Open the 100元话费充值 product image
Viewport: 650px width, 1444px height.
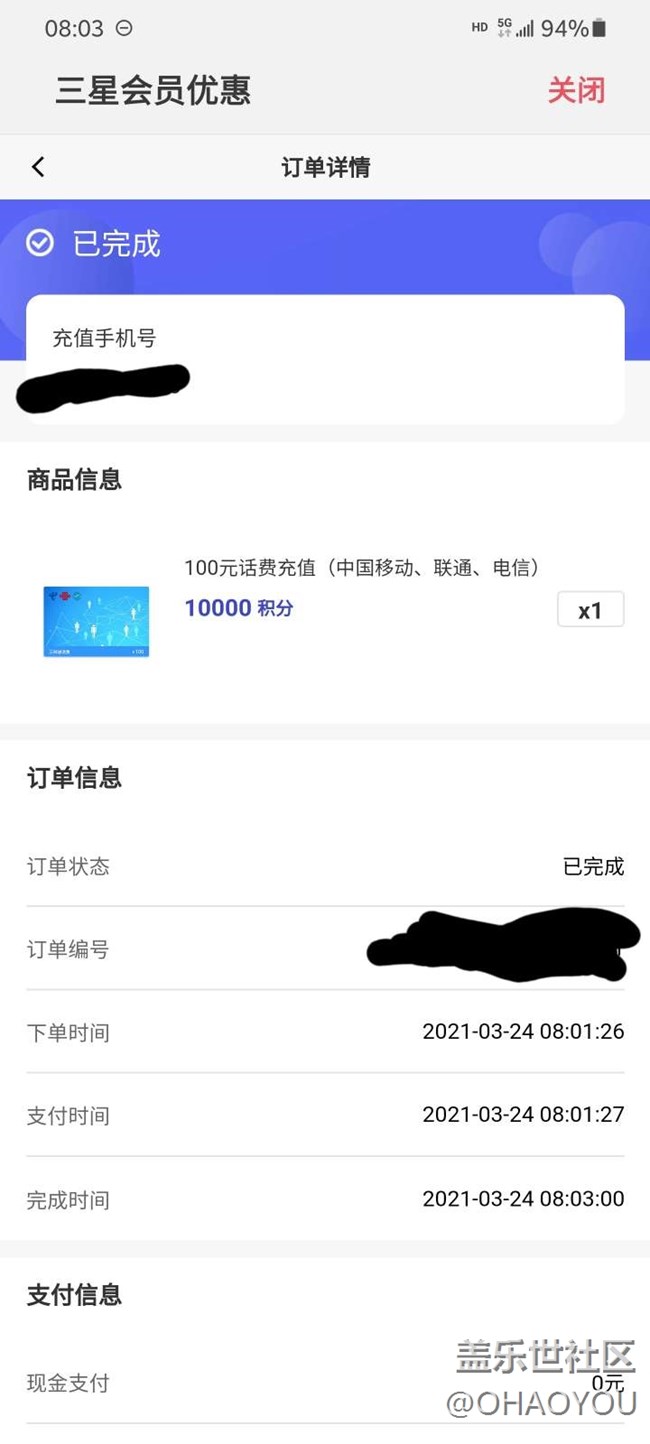point(96,621)
